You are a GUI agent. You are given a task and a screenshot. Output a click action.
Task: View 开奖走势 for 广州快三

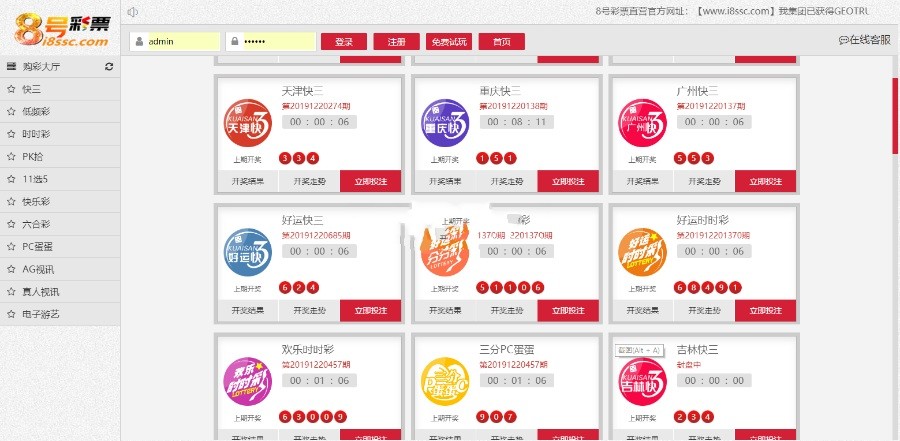click(x=703, y=181)
